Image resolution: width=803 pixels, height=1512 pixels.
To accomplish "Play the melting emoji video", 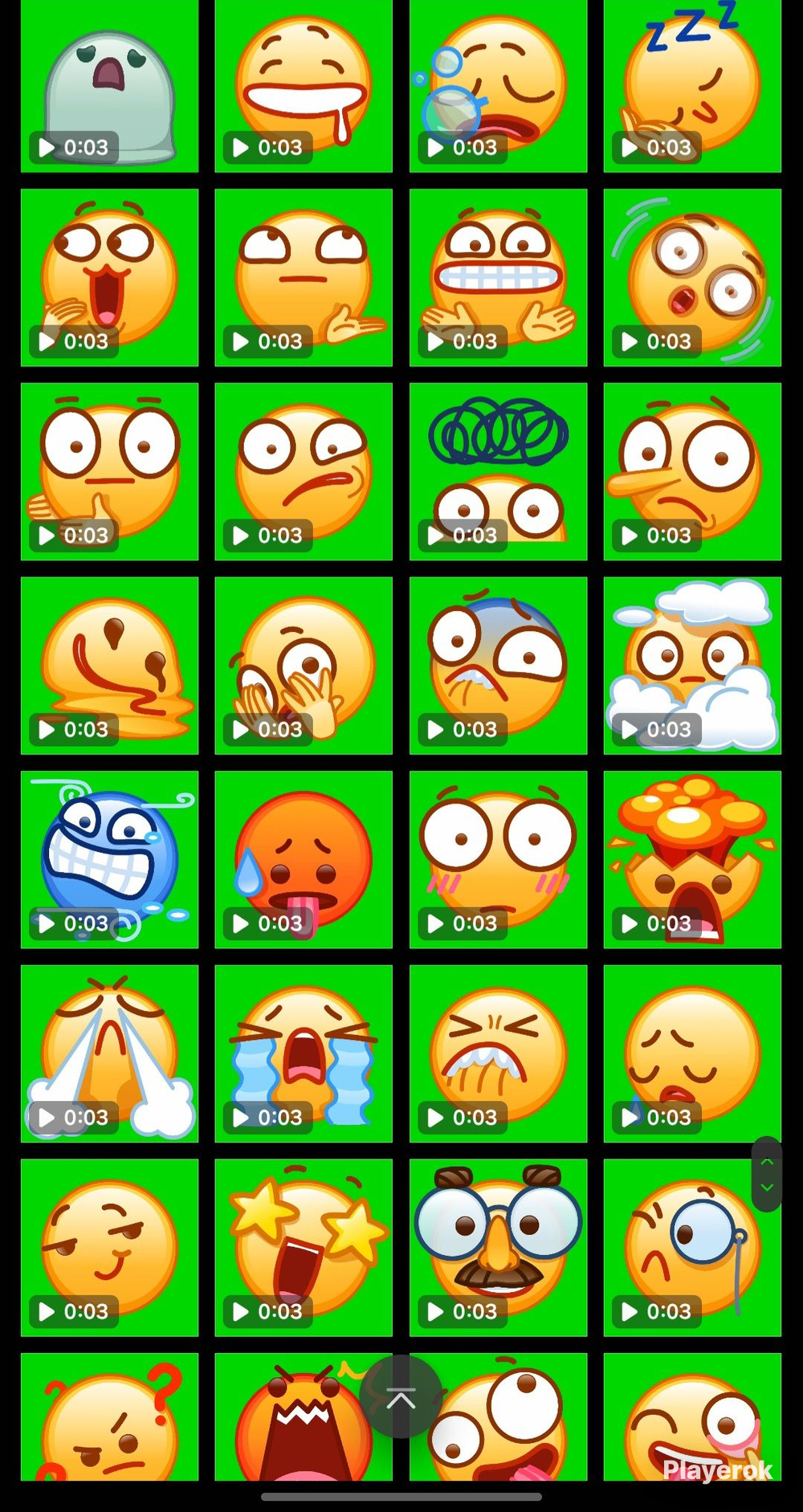I will (109, 666).
